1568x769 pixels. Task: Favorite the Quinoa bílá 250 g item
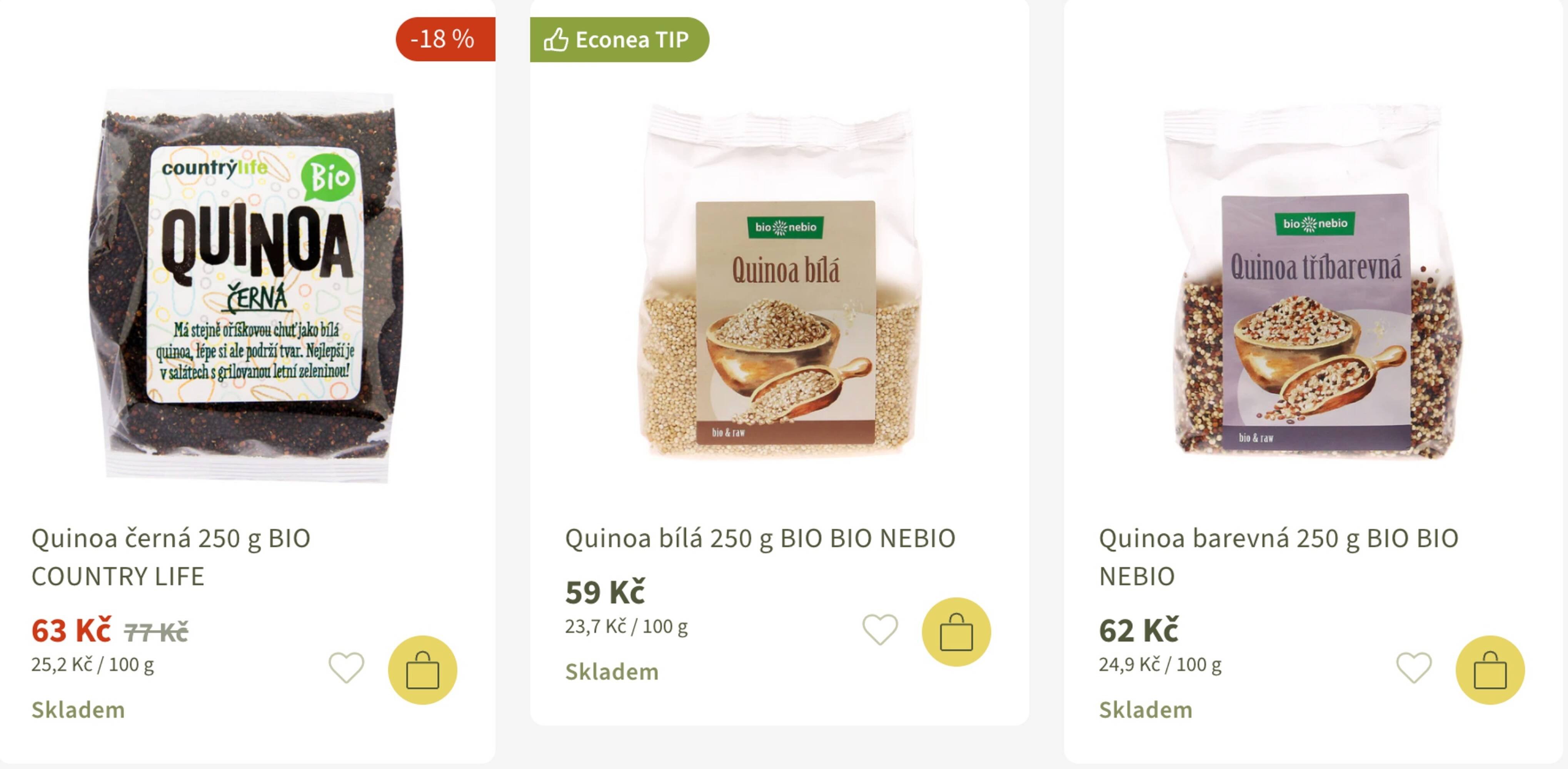(x=880, y=629)
